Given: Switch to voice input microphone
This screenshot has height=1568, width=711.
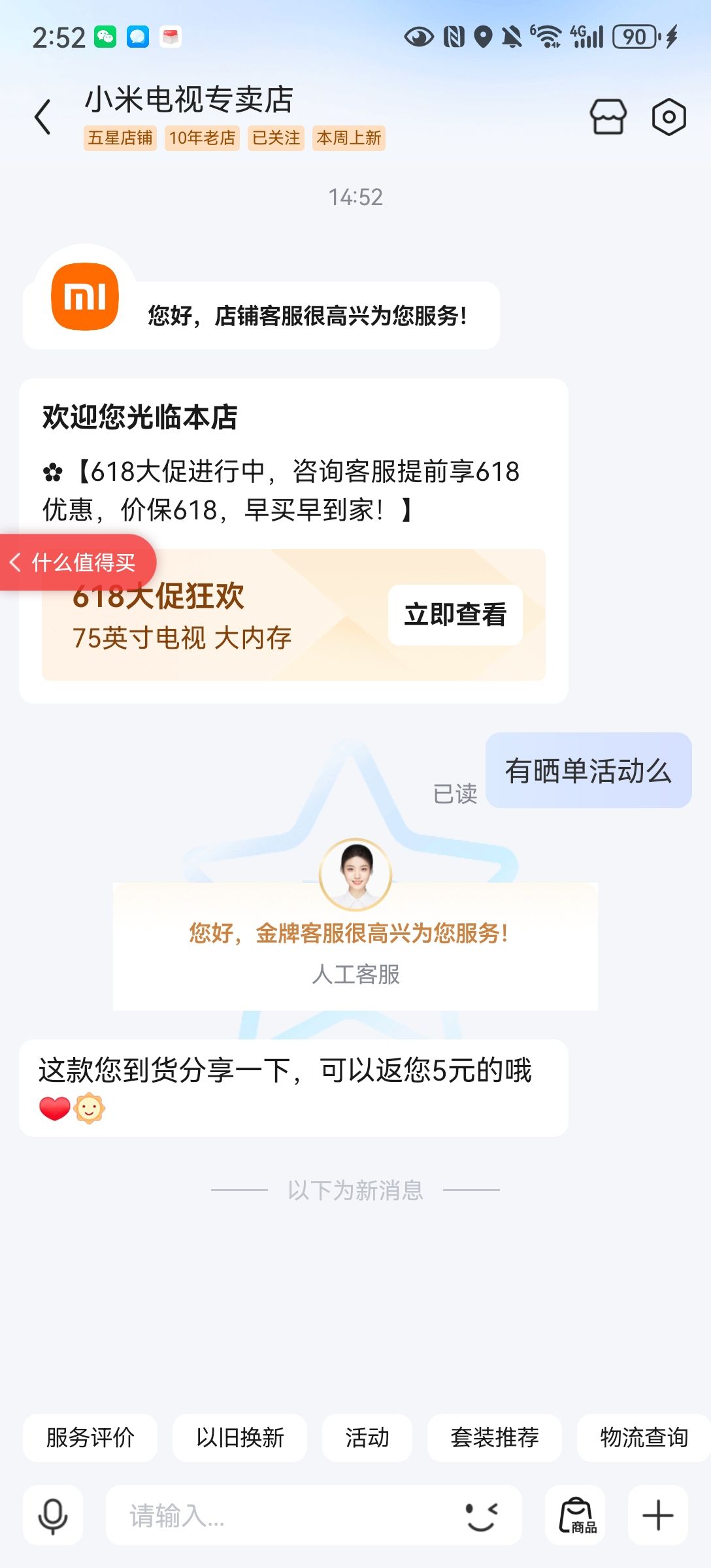Looking at the screenshot, I should (x=53, y=1515).
